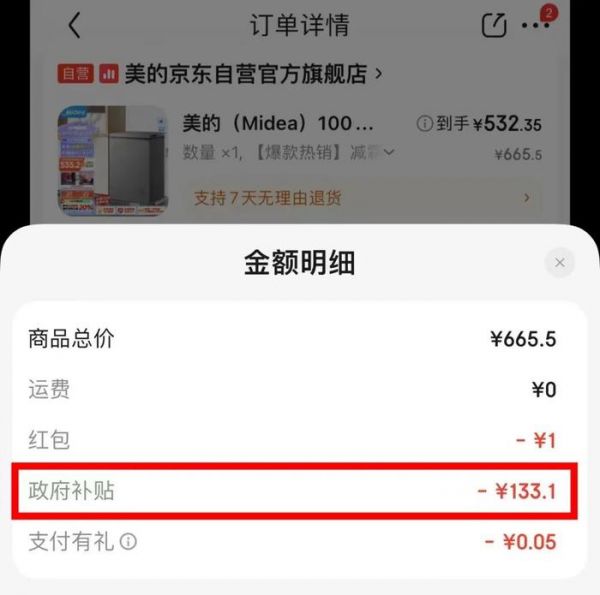Screen dimensions: 600x595
Task: Open the Midea product thumbnail
Action: pyautogui.click(x=112, y=161)
